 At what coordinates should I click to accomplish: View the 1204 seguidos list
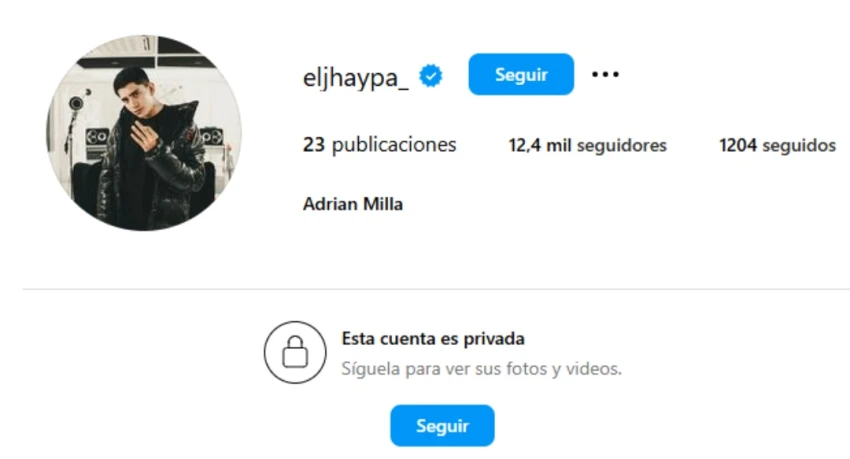[x=777, y=146]
